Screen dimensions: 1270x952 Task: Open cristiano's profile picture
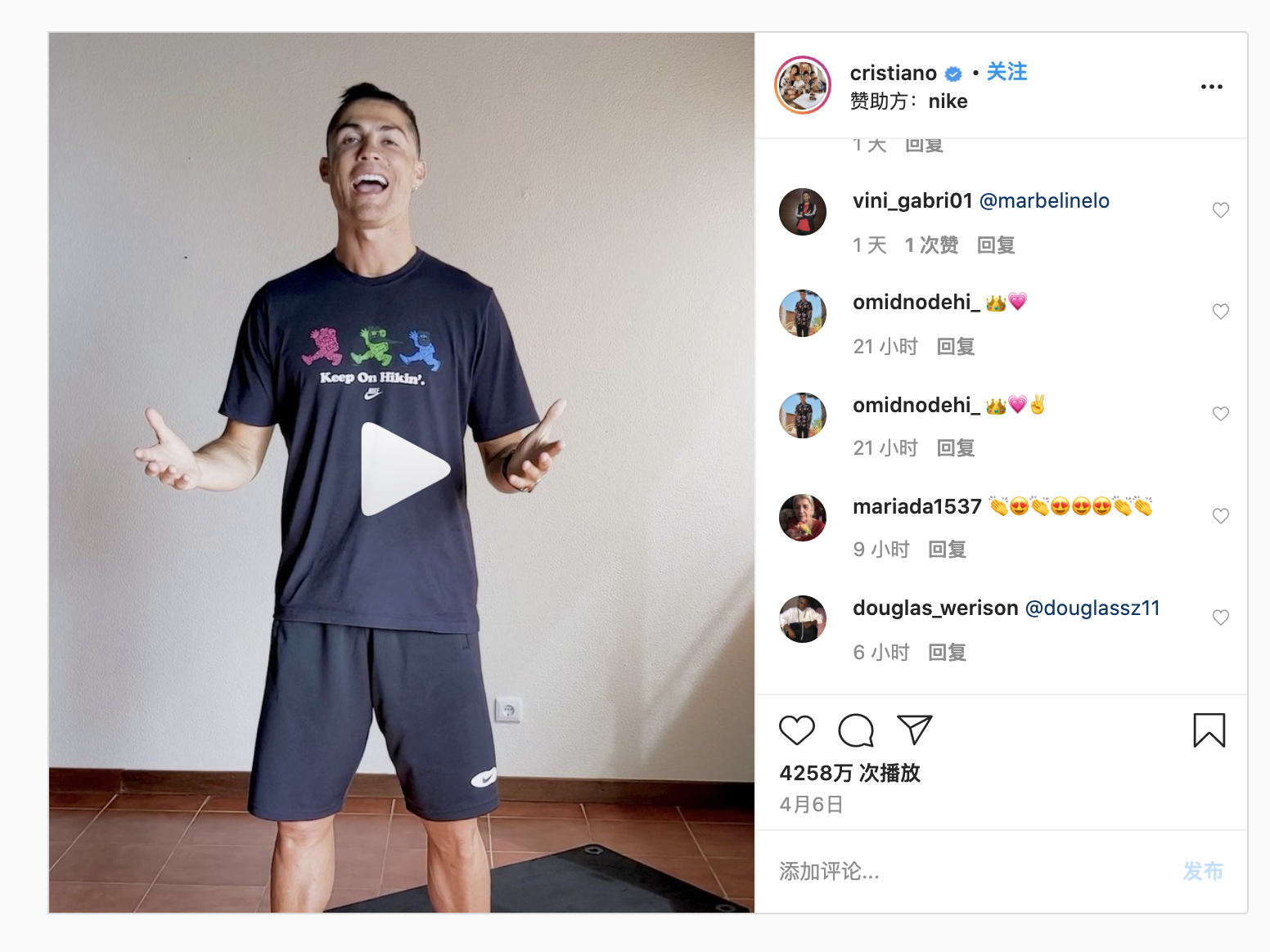[x=803, y=85]
